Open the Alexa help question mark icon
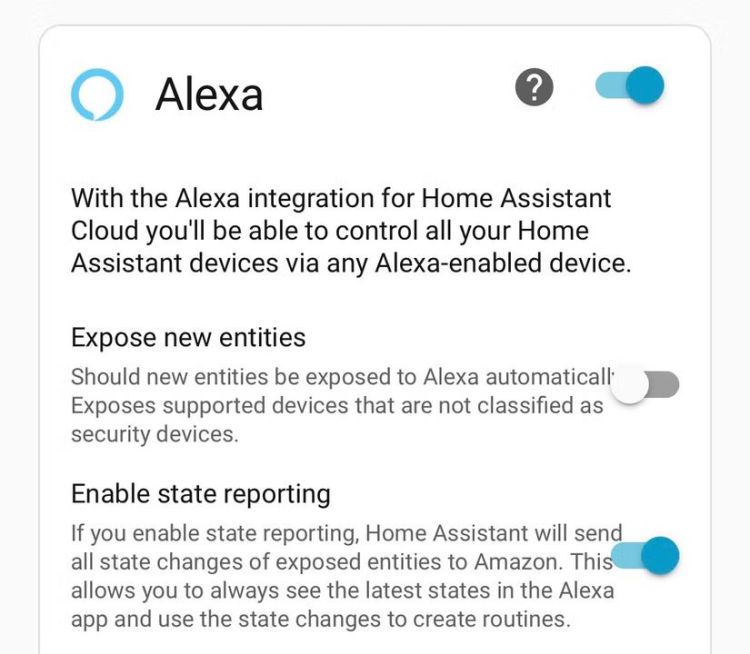This screenshot has height=654, width=750. 534,89
